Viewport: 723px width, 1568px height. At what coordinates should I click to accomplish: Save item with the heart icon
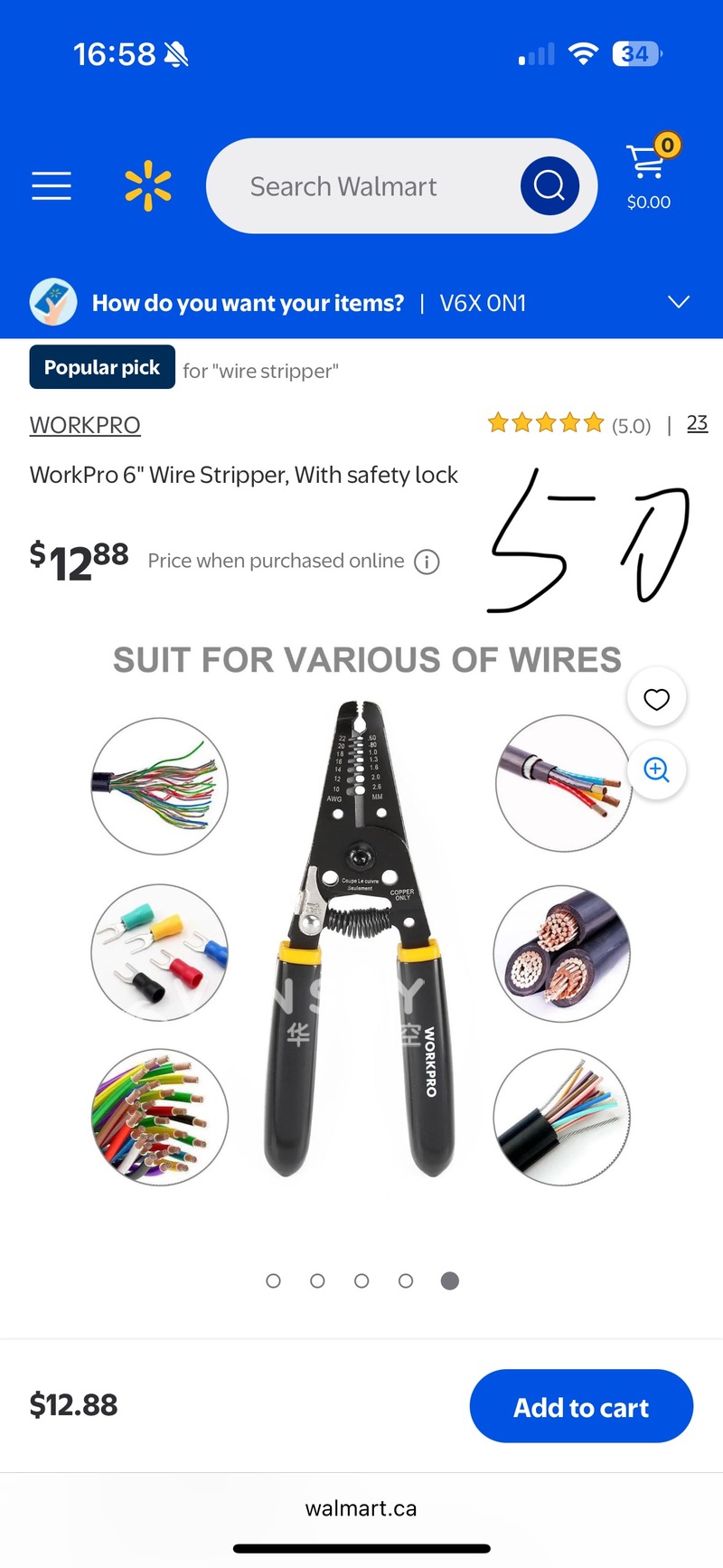pos(657,697)
